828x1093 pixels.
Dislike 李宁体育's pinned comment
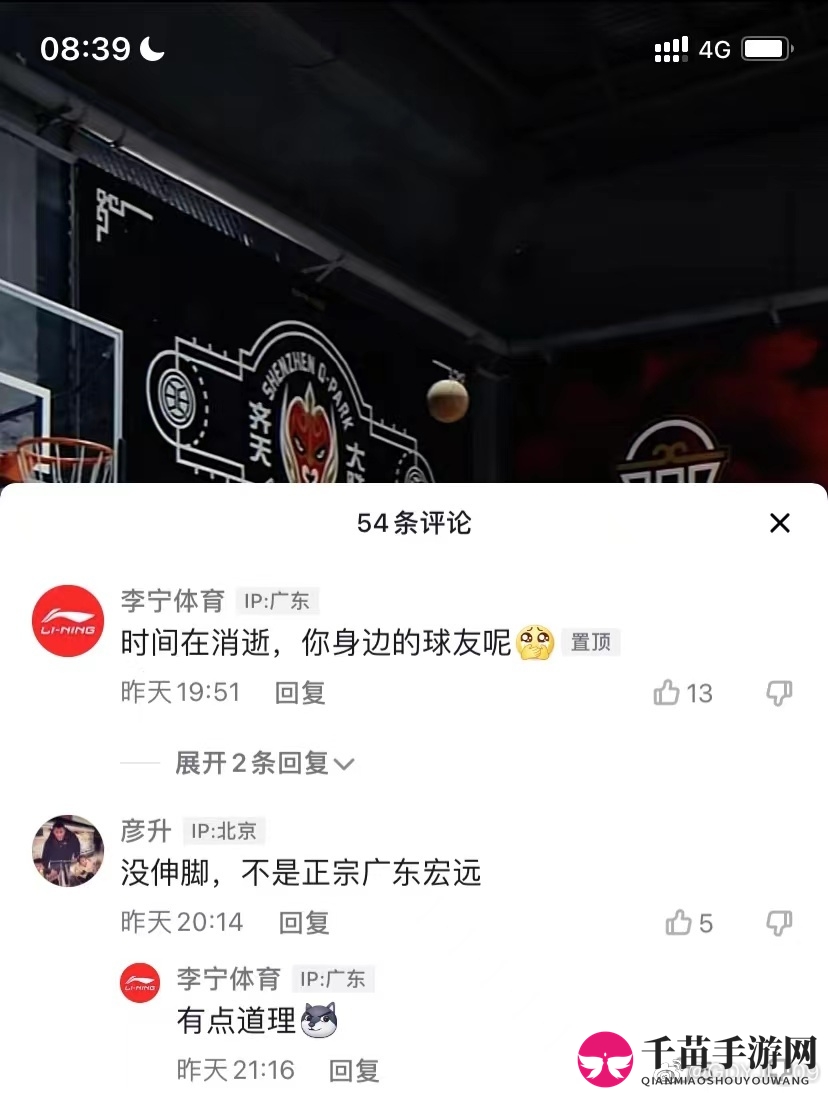pyautogui.click(x=779, y=693)
